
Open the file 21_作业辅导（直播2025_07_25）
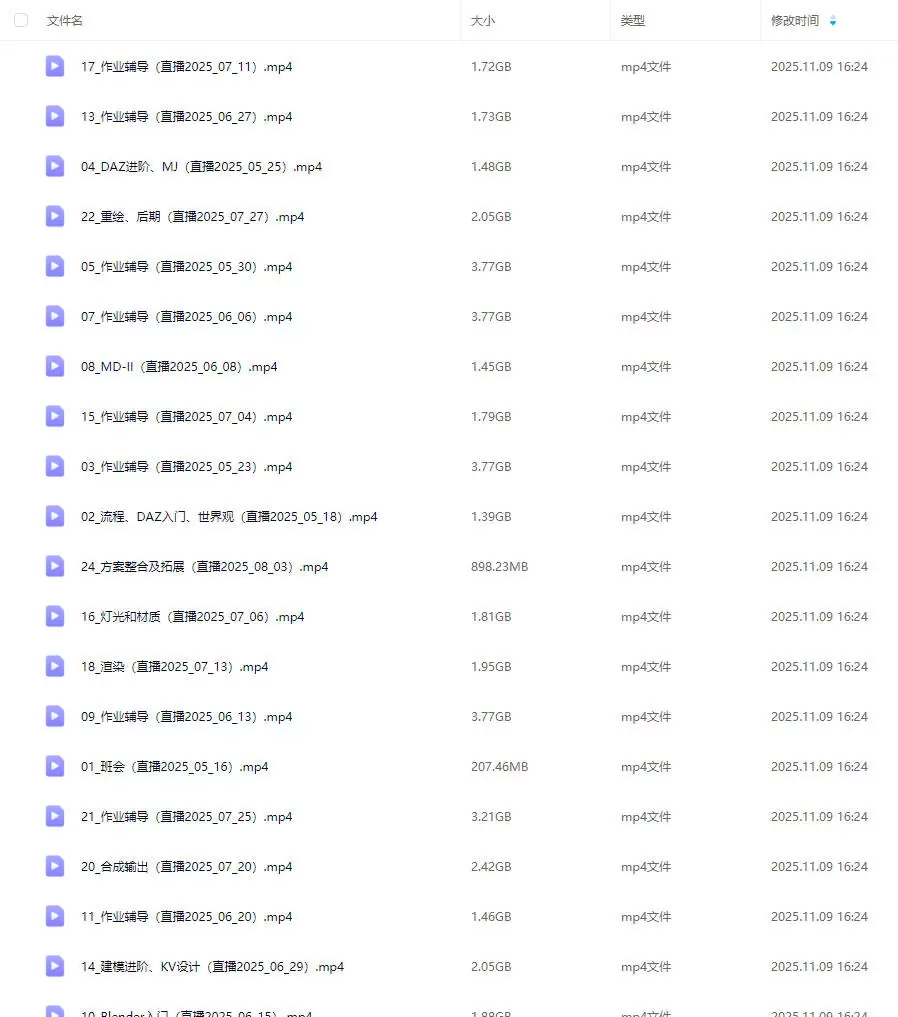185,816
